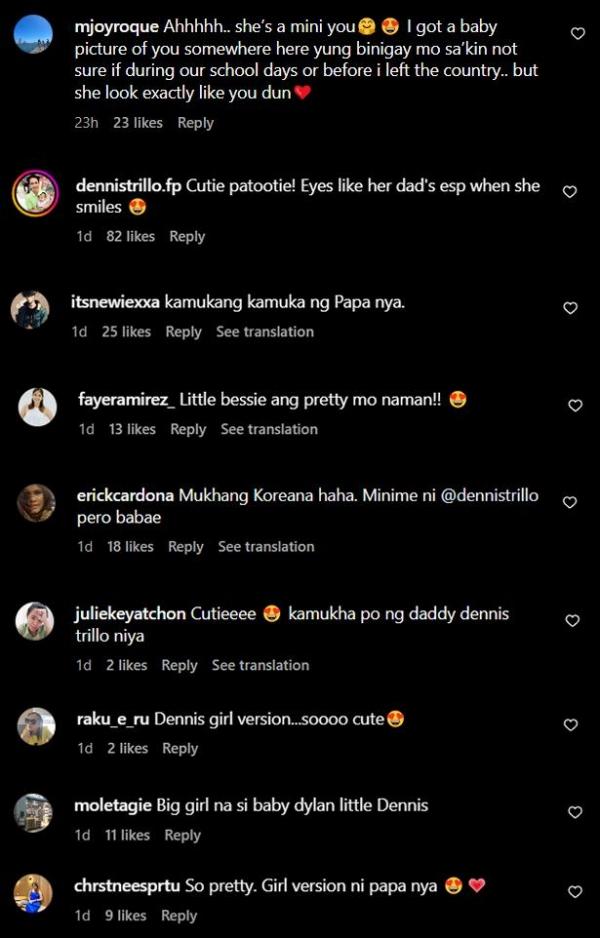This screenshot has width=600, height=938.
Task: See translation of juliekeyatchon's comment
Action: [x=260, y=665]
